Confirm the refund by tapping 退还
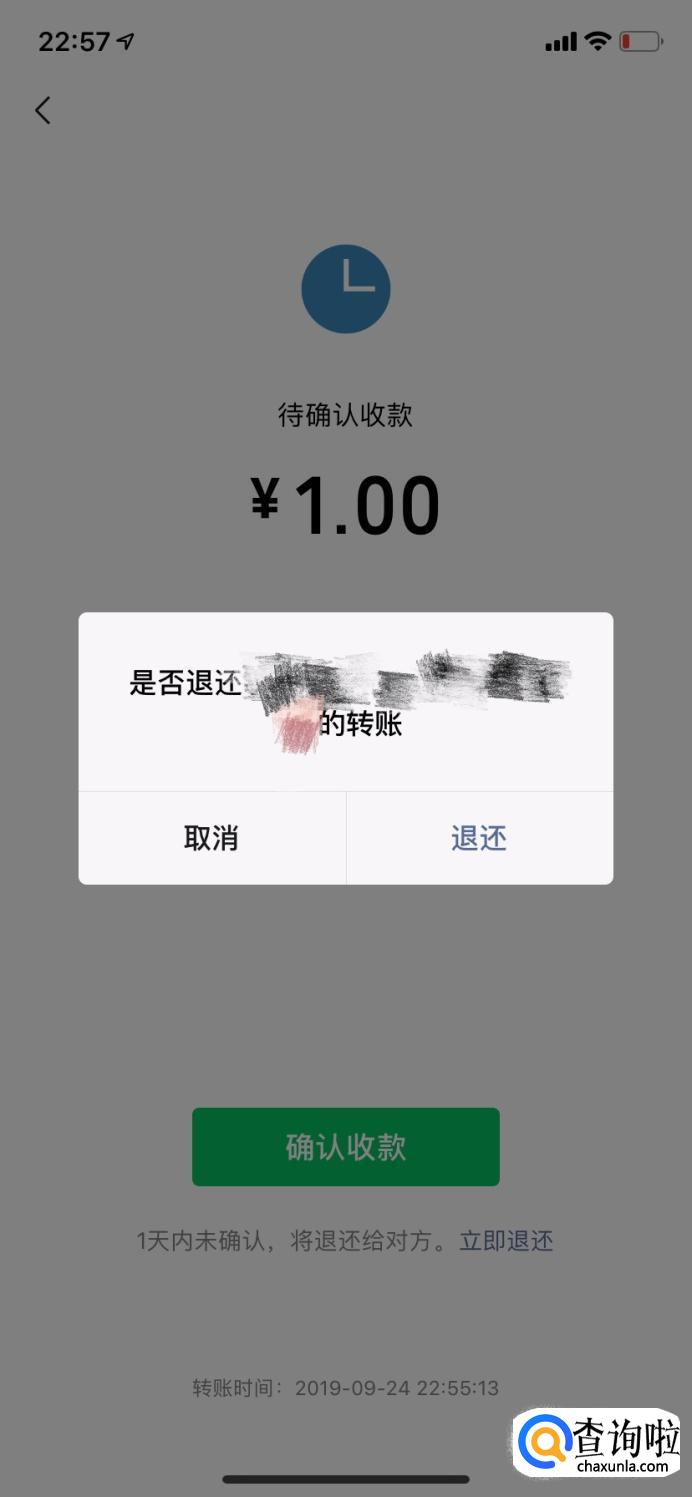Viewport: 692px width, 1497px height. 479,838
